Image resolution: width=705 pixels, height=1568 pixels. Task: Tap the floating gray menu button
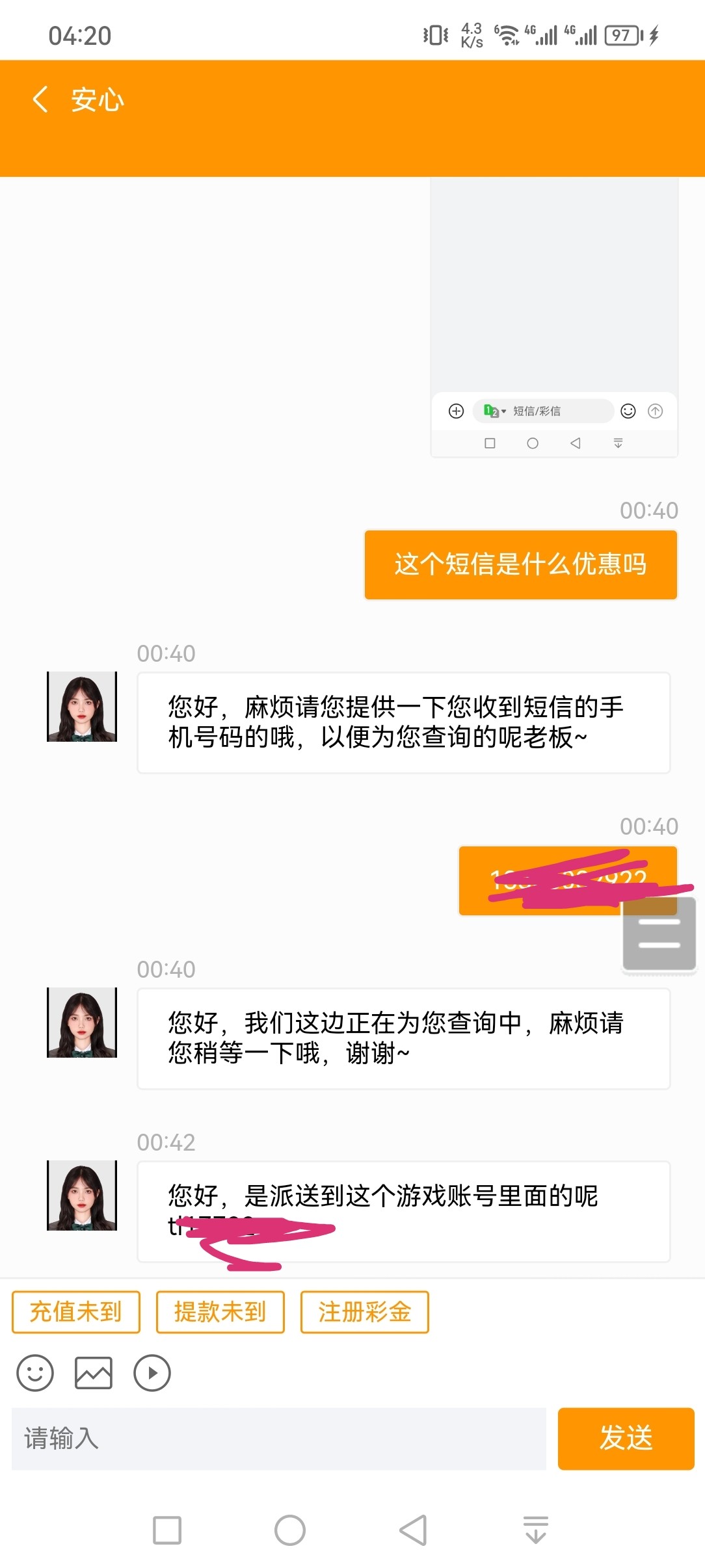[x=659, y=934]
